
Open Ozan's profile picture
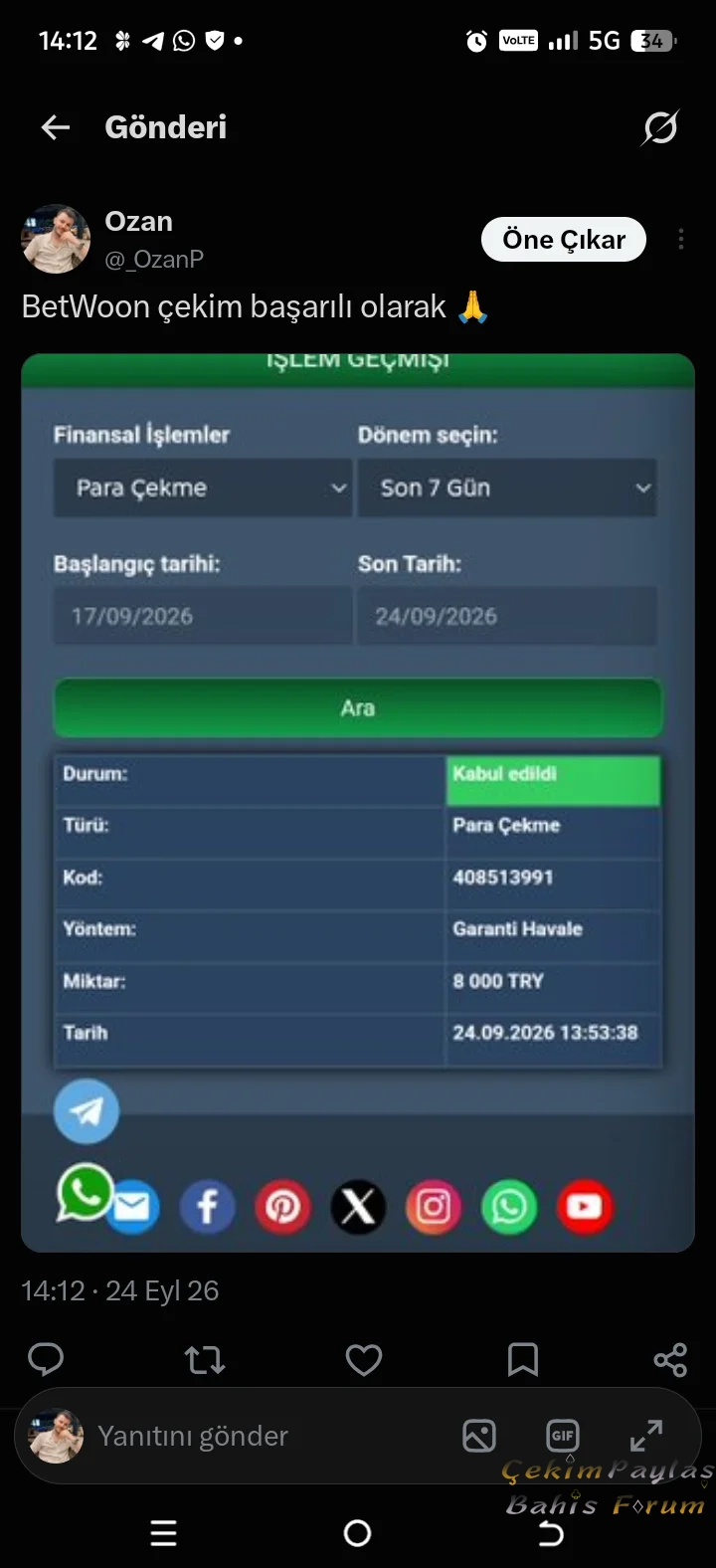pos(56,240)
